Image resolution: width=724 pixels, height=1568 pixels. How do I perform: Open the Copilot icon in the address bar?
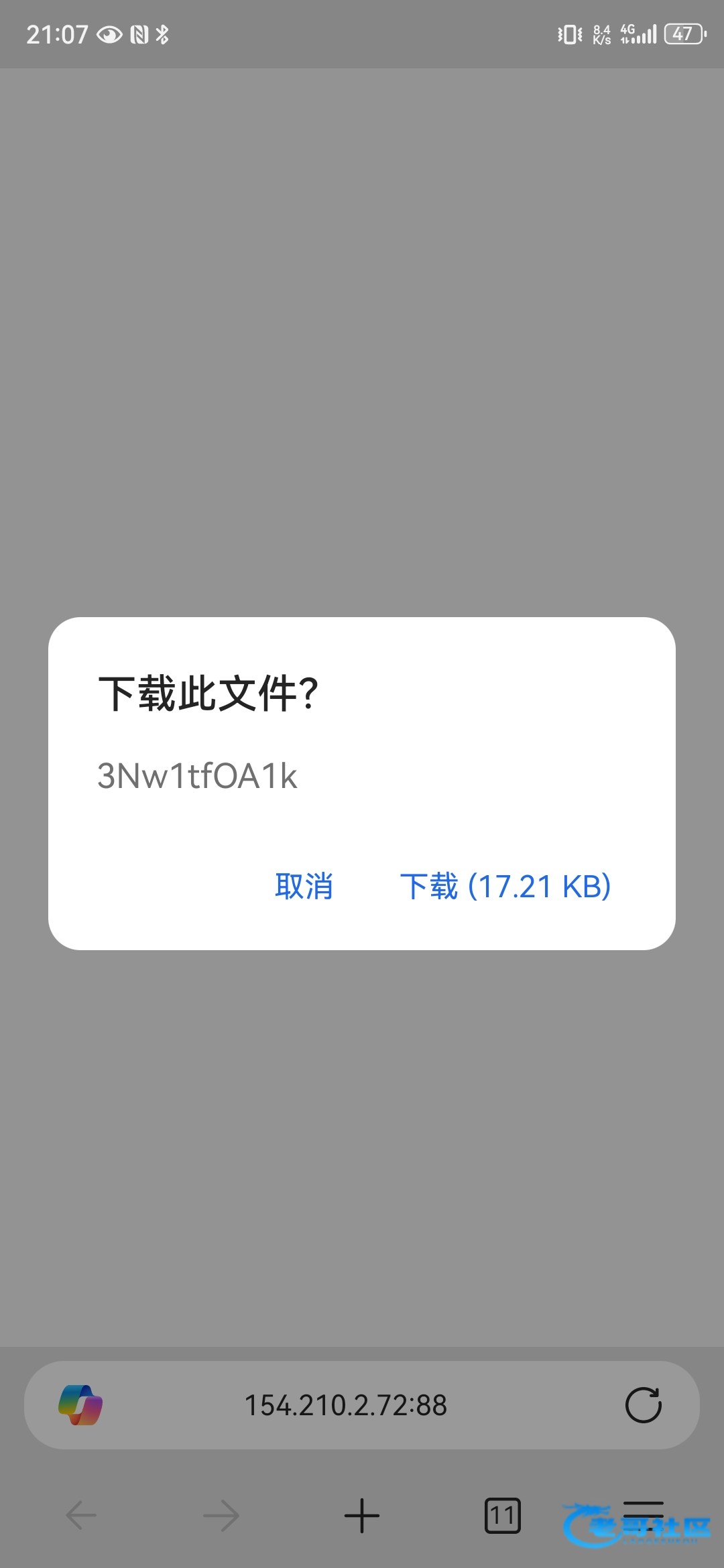80,1404
